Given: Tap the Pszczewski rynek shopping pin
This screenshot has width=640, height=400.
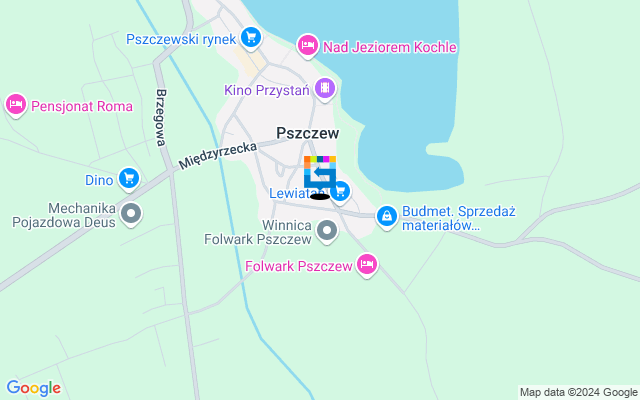Looking at the screenshot, I should (250, 39).
